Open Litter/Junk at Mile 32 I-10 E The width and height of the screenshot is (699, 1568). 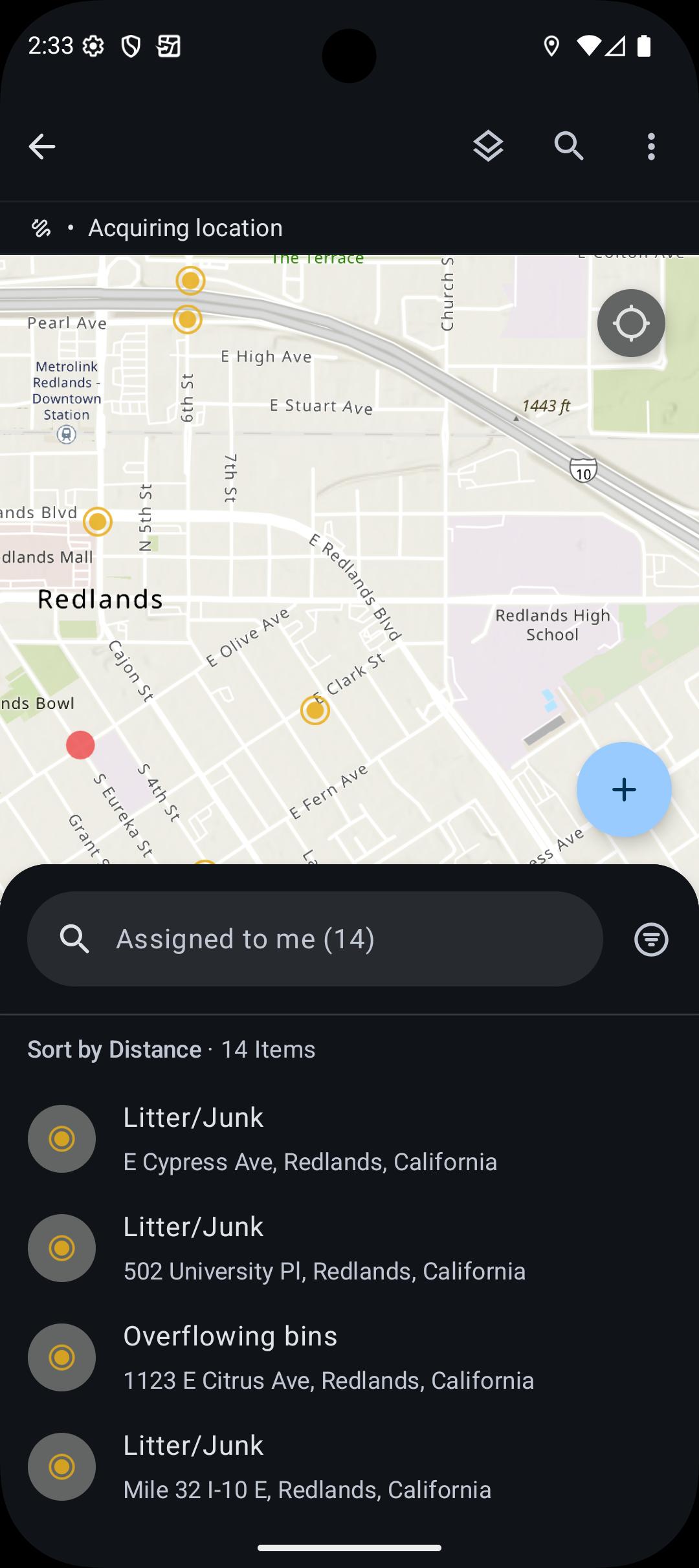[x=307, y=1467]
